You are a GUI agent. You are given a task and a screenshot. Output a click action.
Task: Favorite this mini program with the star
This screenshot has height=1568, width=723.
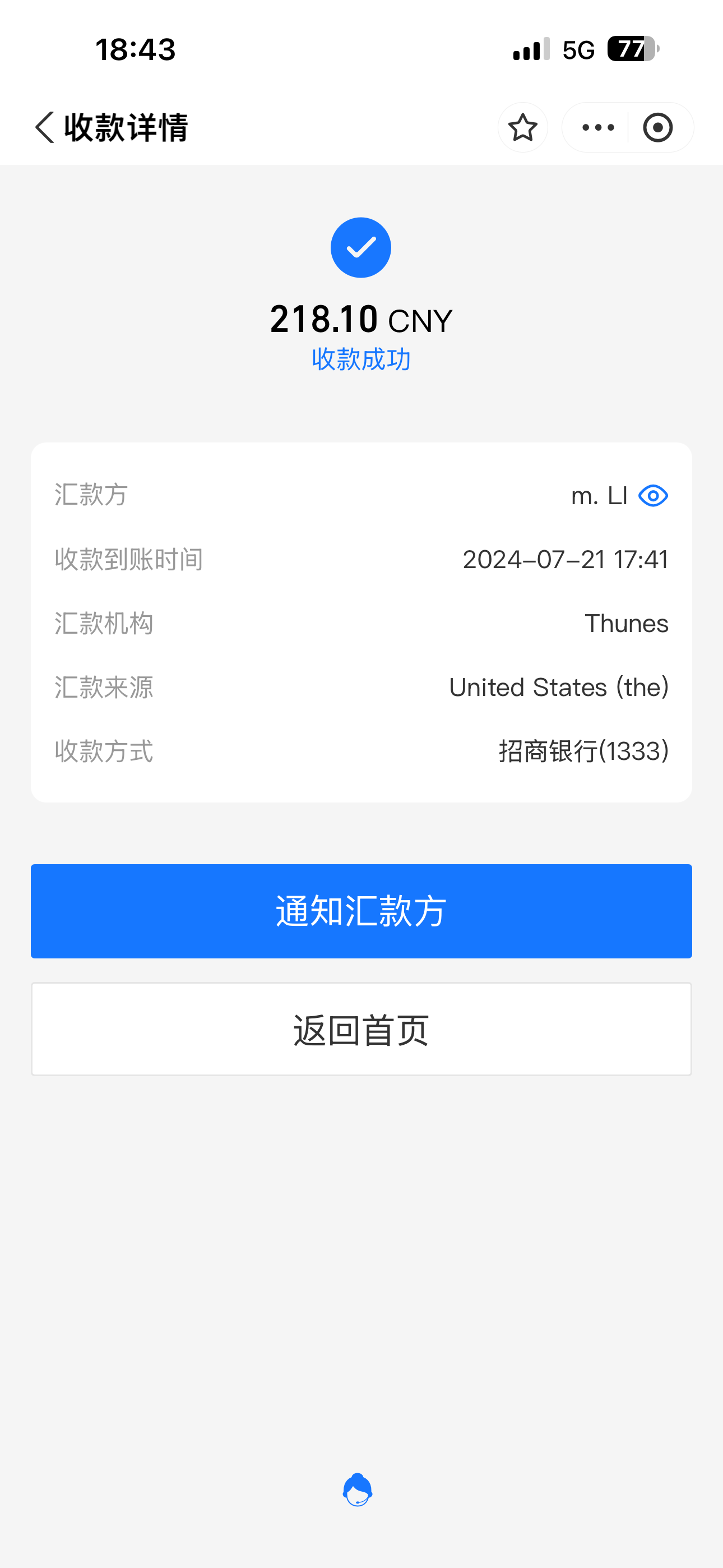pyautogui.click(x=523, y=127)
